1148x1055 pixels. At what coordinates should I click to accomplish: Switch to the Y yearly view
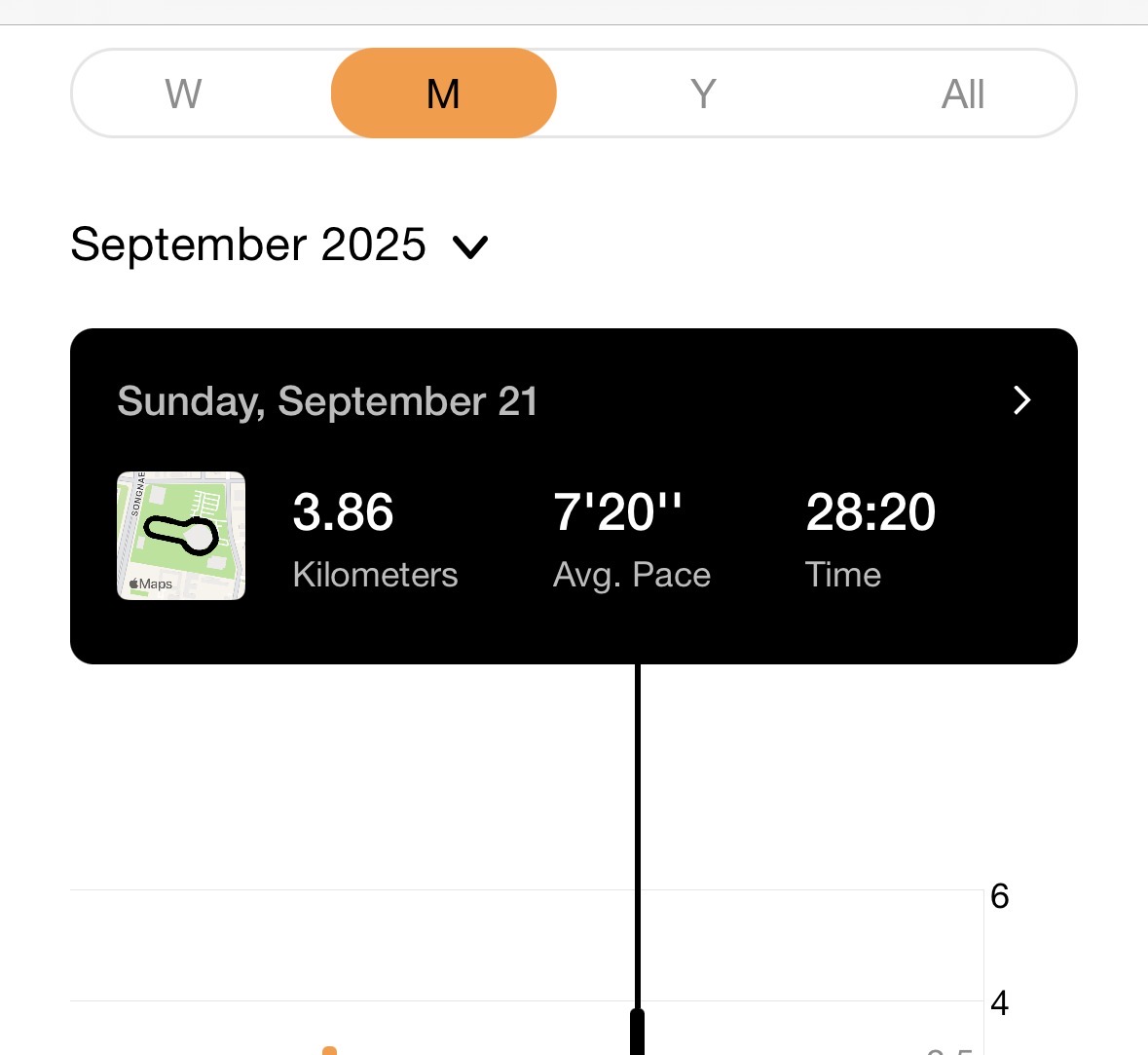coord(703,94)
